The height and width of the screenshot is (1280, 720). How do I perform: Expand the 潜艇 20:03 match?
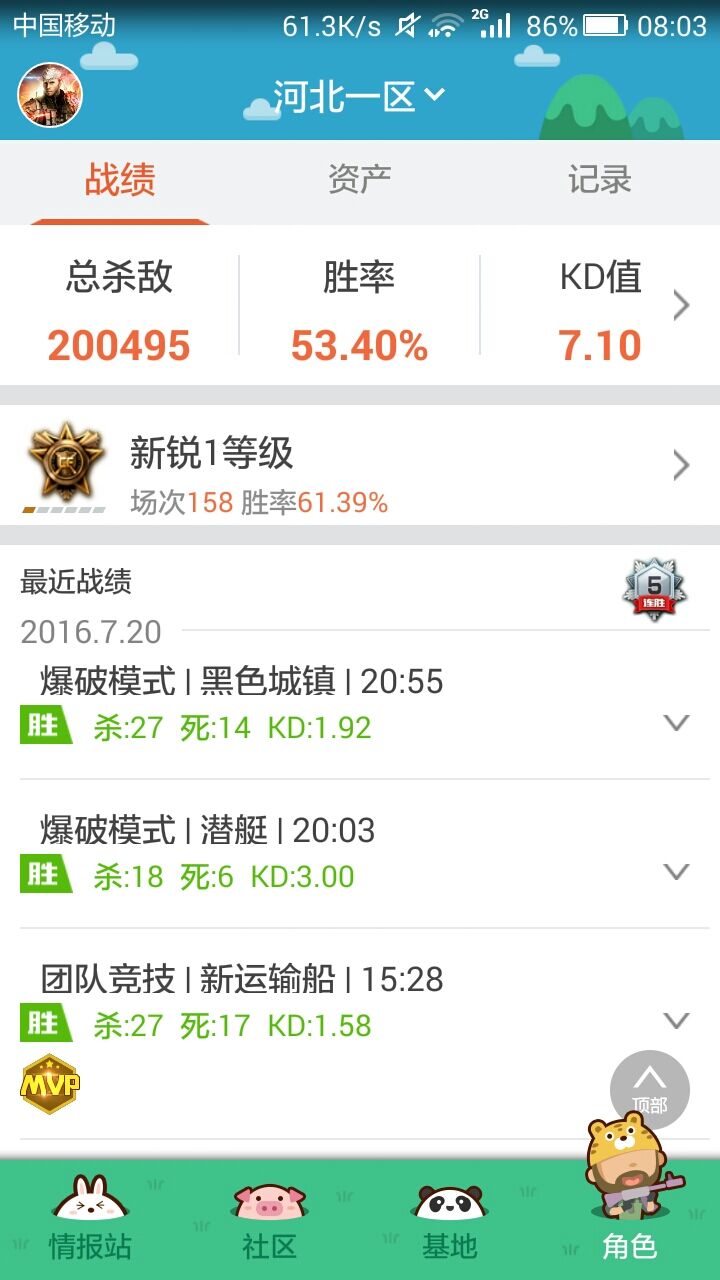(677, 872)
